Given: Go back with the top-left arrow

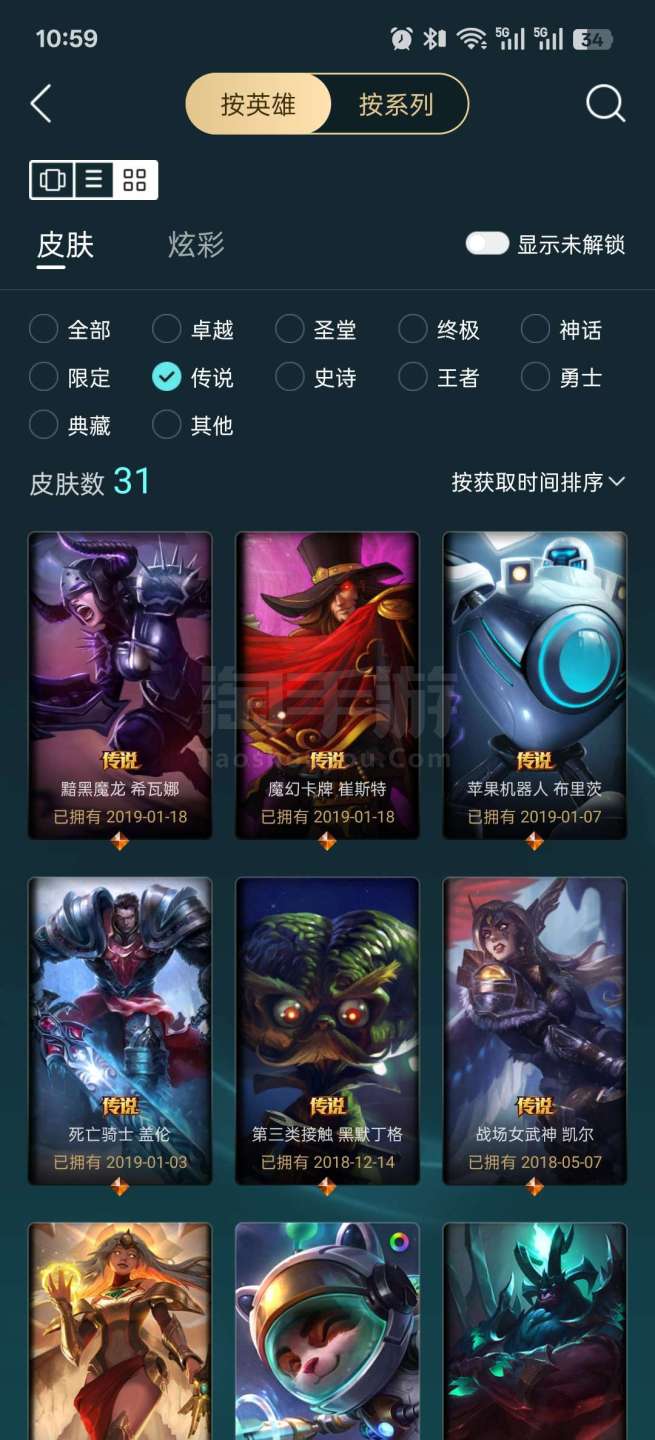Looking at the screenshot, I should click(x=40, y=103).
